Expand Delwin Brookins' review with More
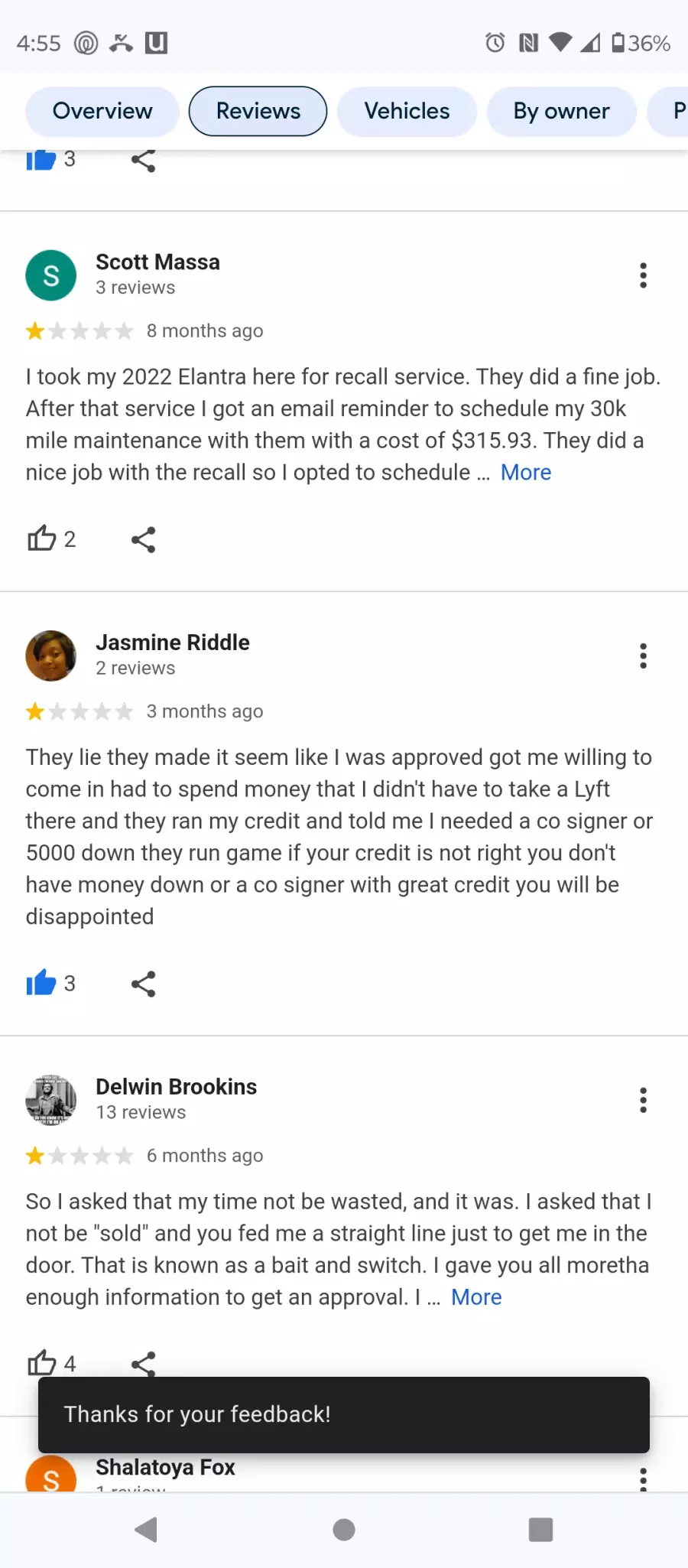This screenshot has height=1568, width=688. click(x=475, y=1297)
